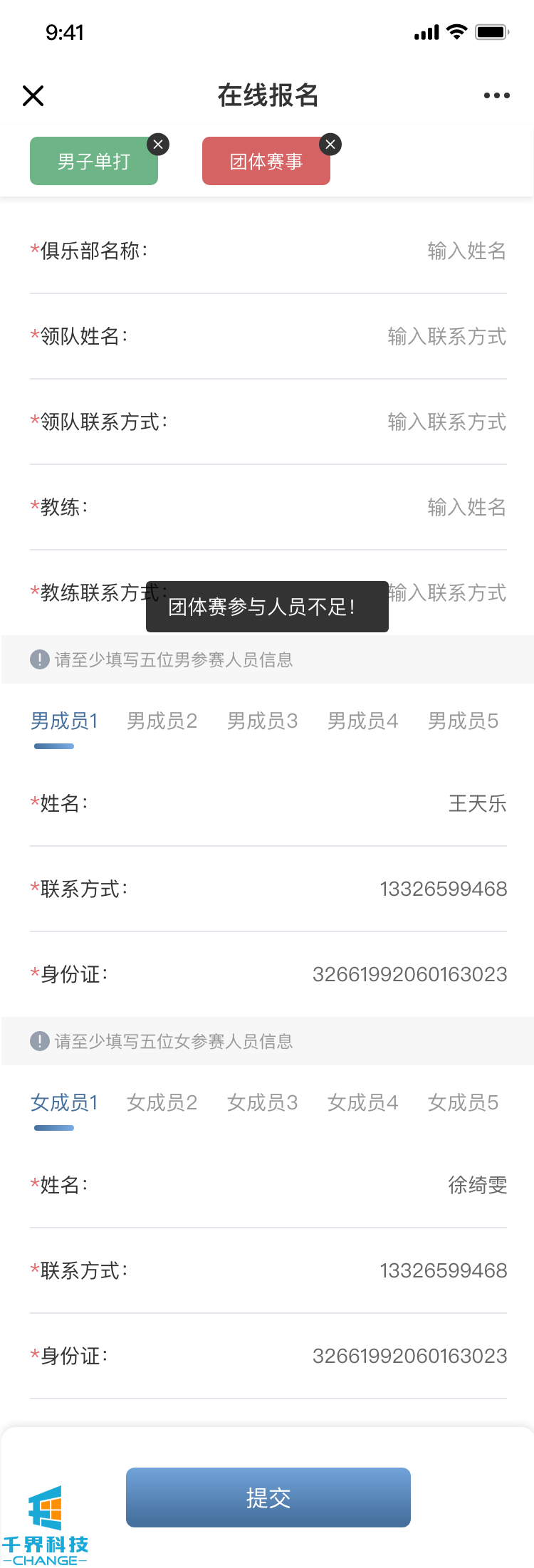
Task: Select the 男子单打 event chip
Action: tap(93, 162)
